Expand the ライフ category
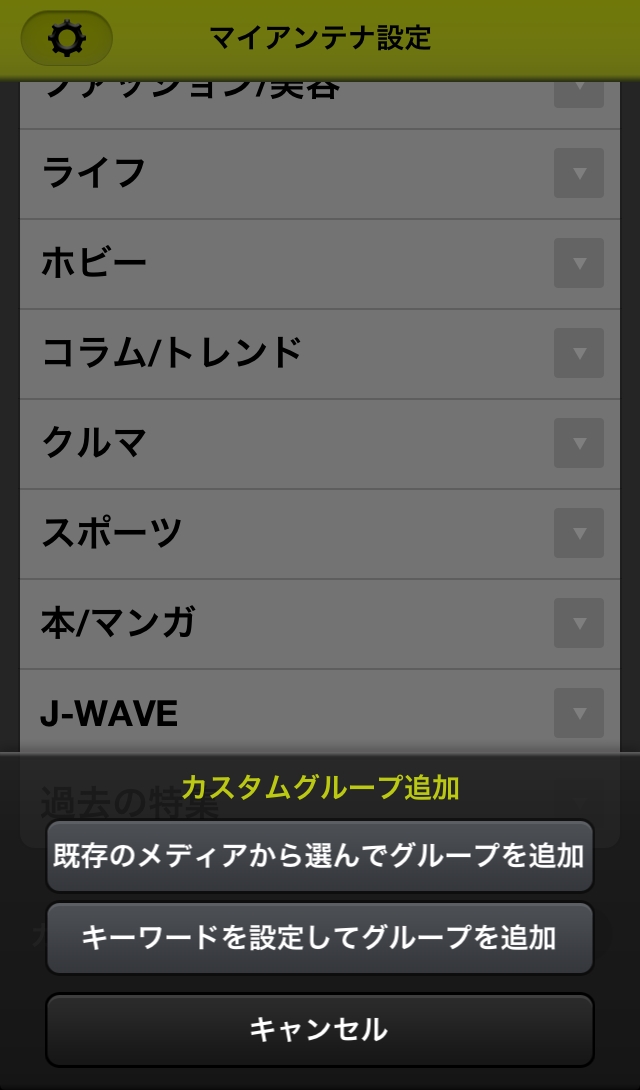Image resolution: width=640 pixels, height=1090 pixels. (578, 173)
